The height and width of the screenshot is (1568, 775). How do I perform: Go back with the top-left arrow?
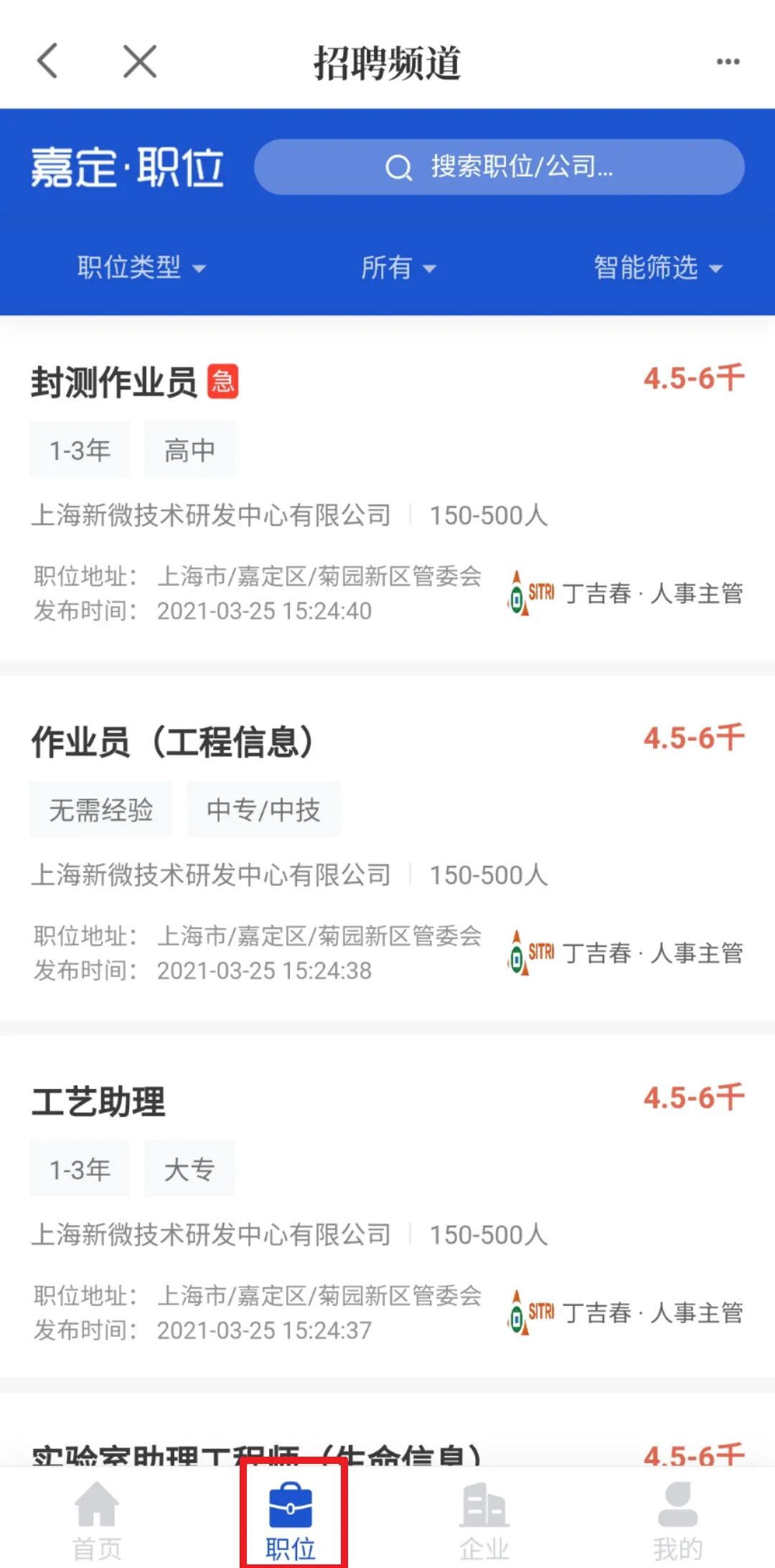(47, 60)
